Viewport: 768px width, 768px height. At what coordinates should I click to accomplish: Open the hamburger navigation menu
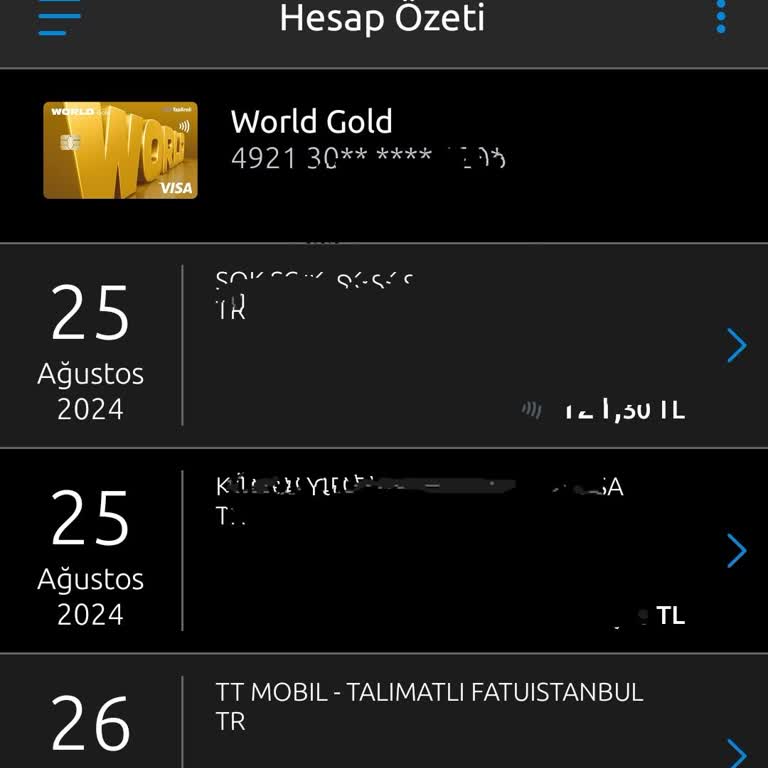59,18
